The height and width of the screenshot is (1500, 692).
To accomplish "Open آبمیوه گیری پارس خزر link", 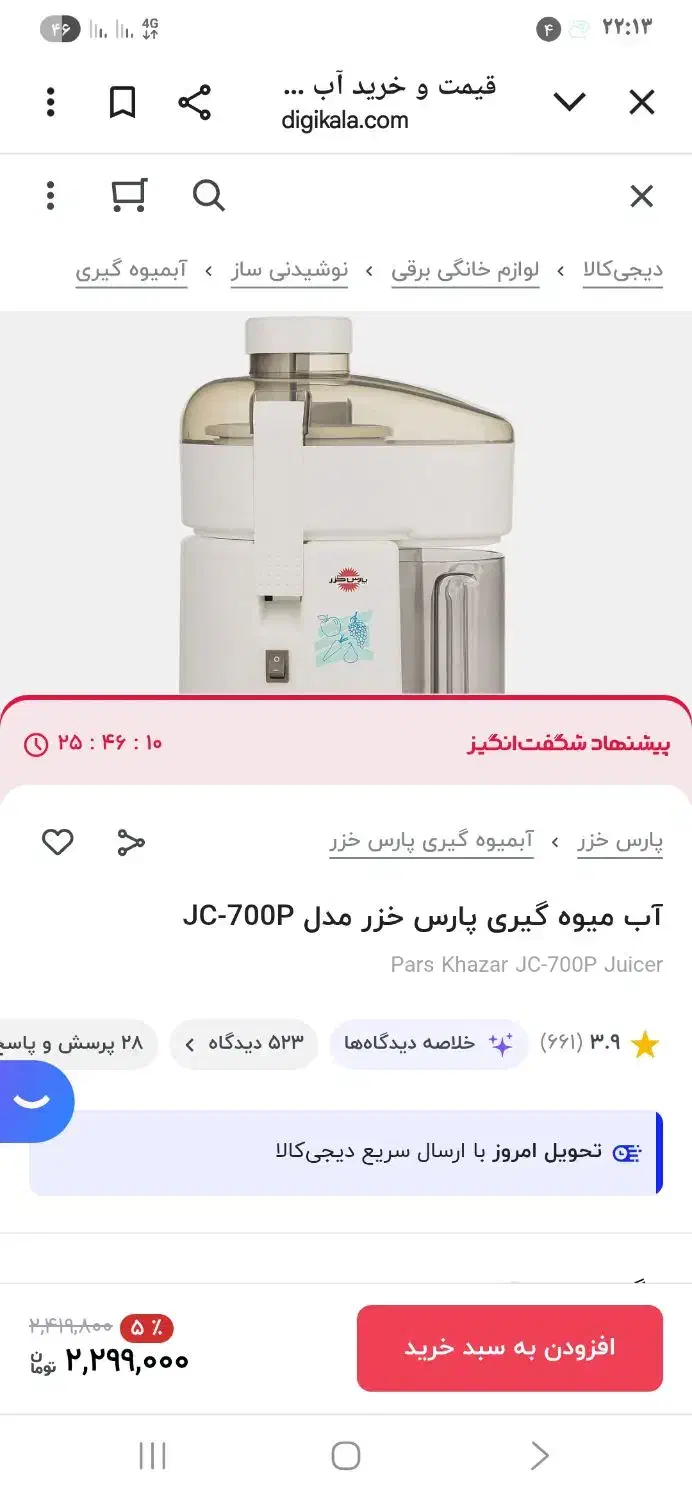I will click(x=431, y=842).
